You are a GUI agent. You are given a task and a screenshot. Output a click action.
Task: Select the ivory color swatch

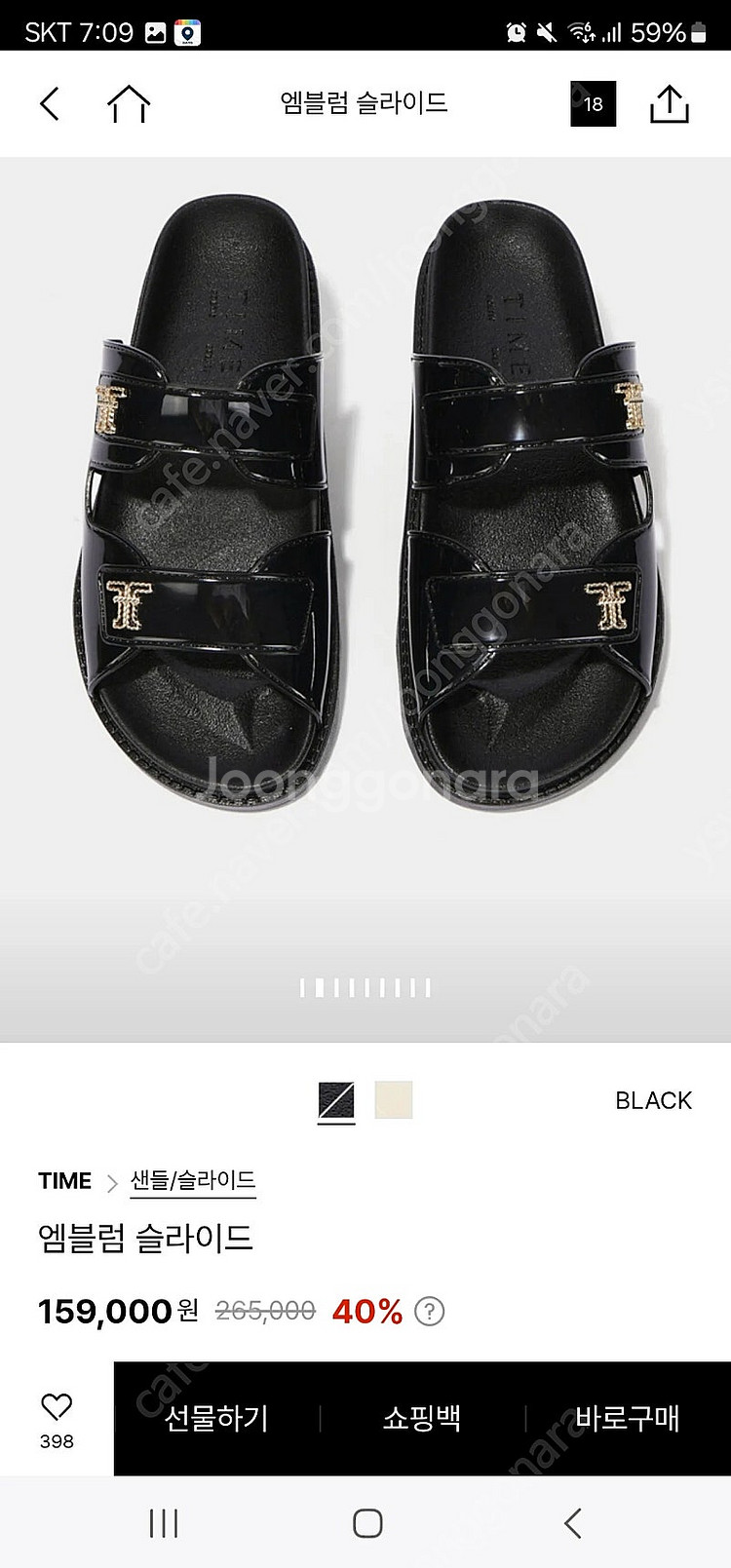click(394, 1100)
